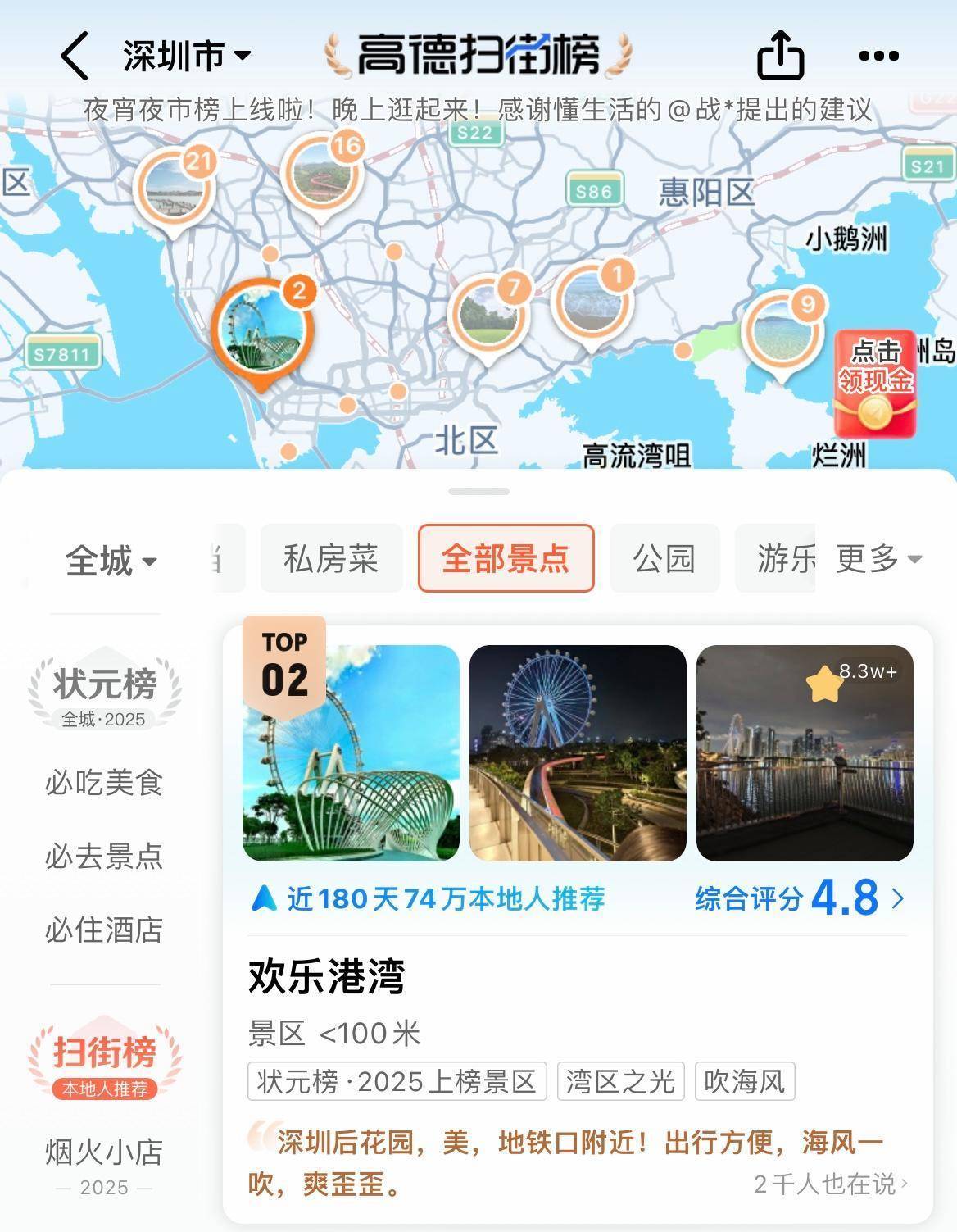This screenshot has height=1232, width=957.
Task: Share this 高德扫街榜 page
Action: point(779,55)
